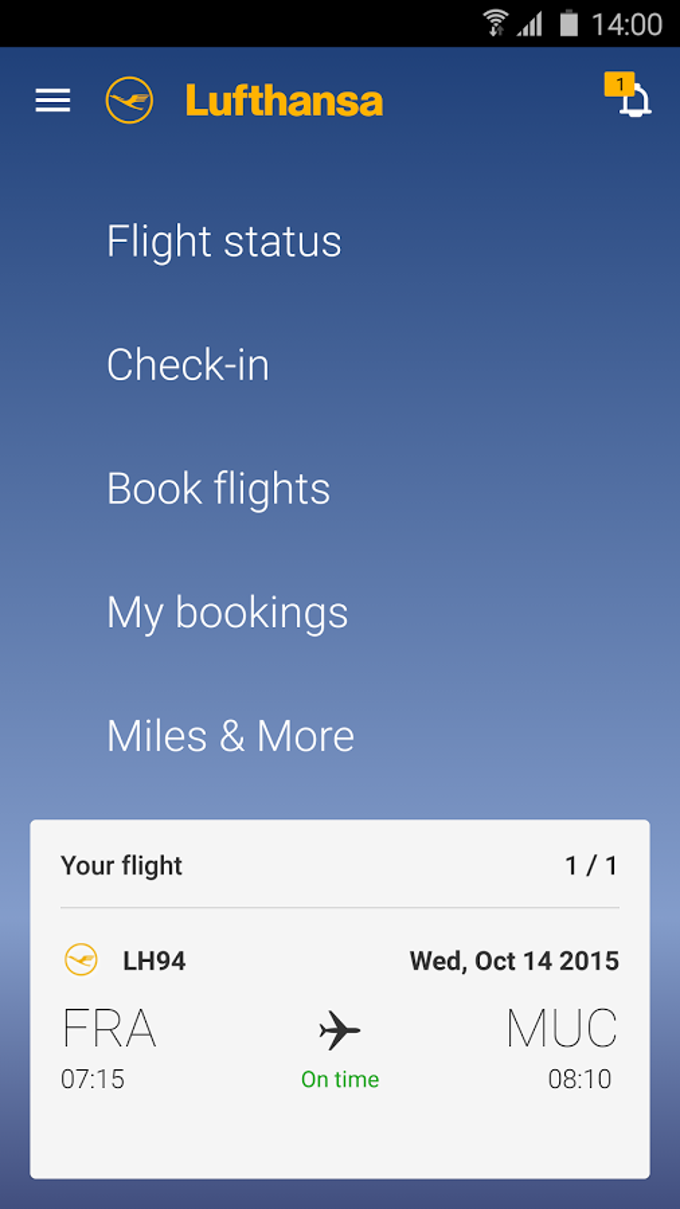
Task: Open the hamburger drawer menu
Action: pyautogui.click(x=53, y=101)
